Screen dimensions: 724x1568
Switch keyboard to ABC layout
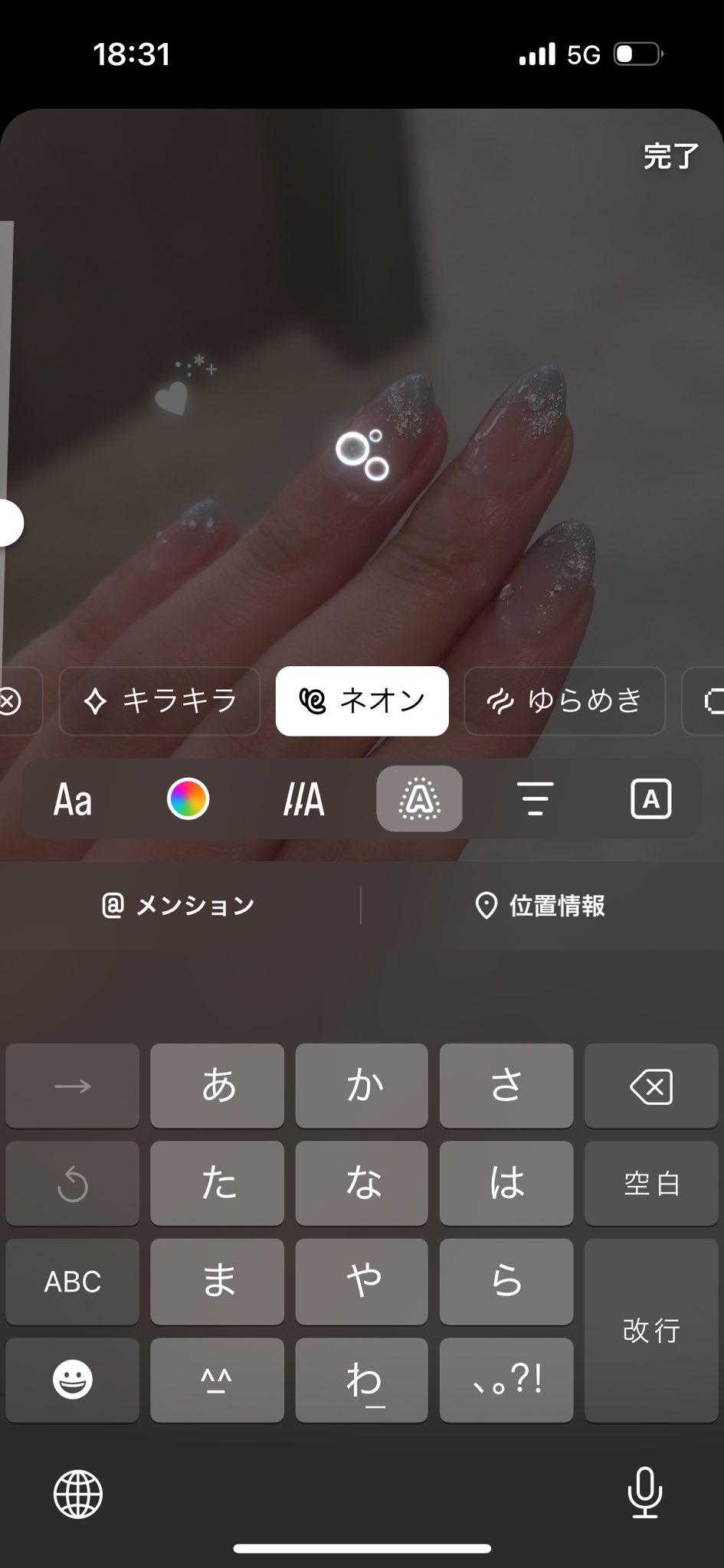73,1282
